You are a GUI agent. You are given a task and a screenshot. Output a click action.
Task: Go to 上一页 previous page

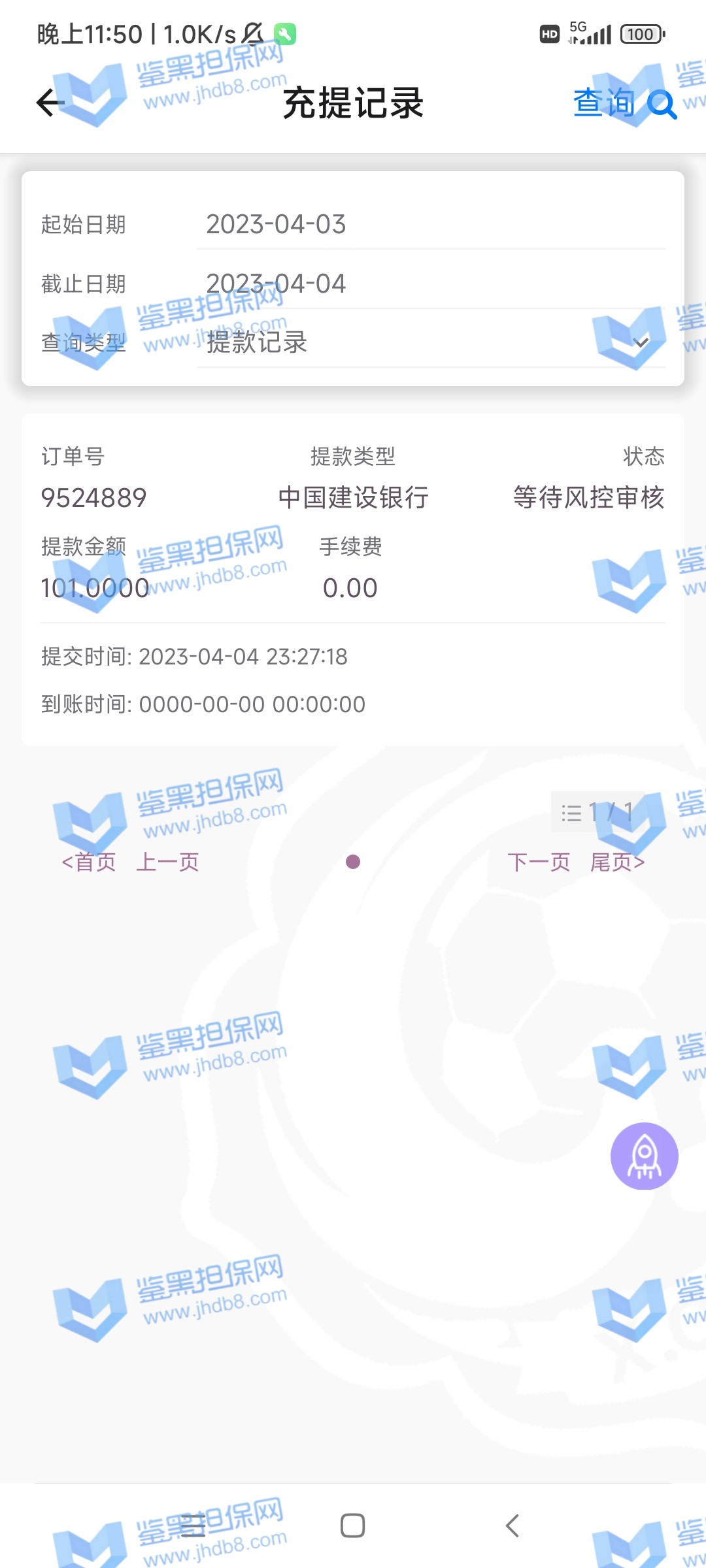pos(167,862)
